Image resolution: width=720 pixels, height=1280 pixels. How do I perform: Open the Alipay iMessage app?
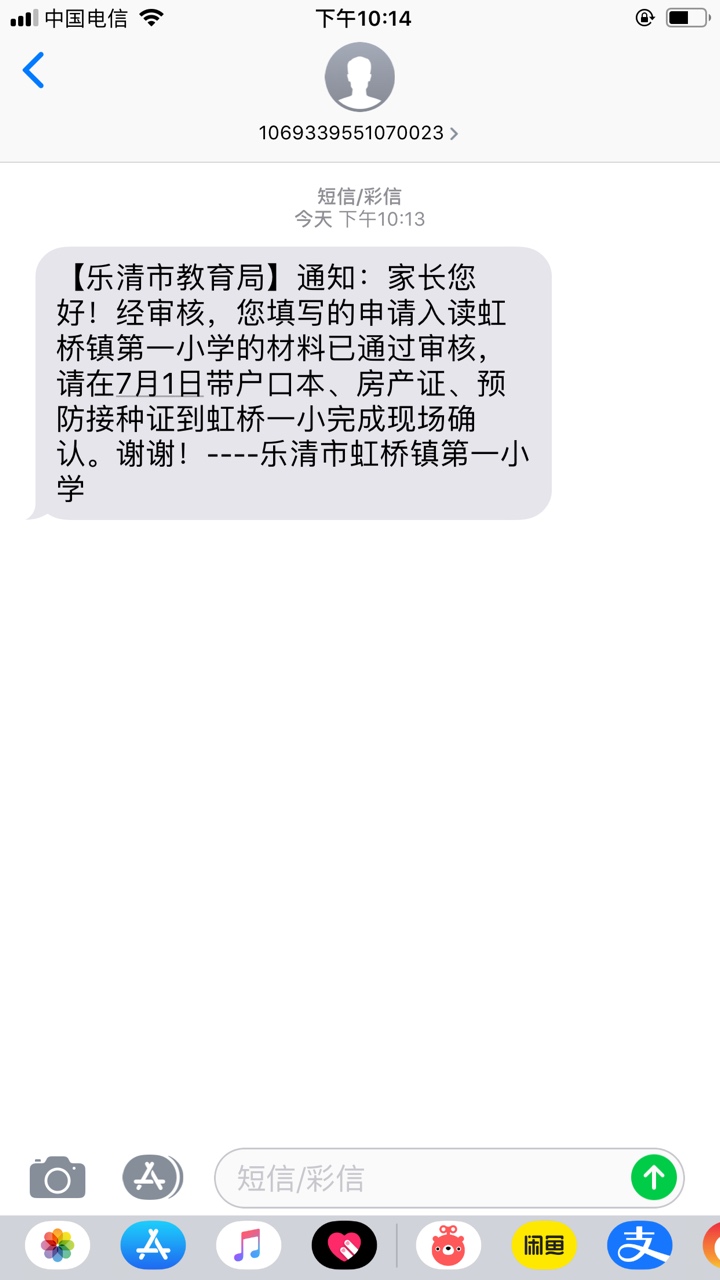tap(640, 1246)
